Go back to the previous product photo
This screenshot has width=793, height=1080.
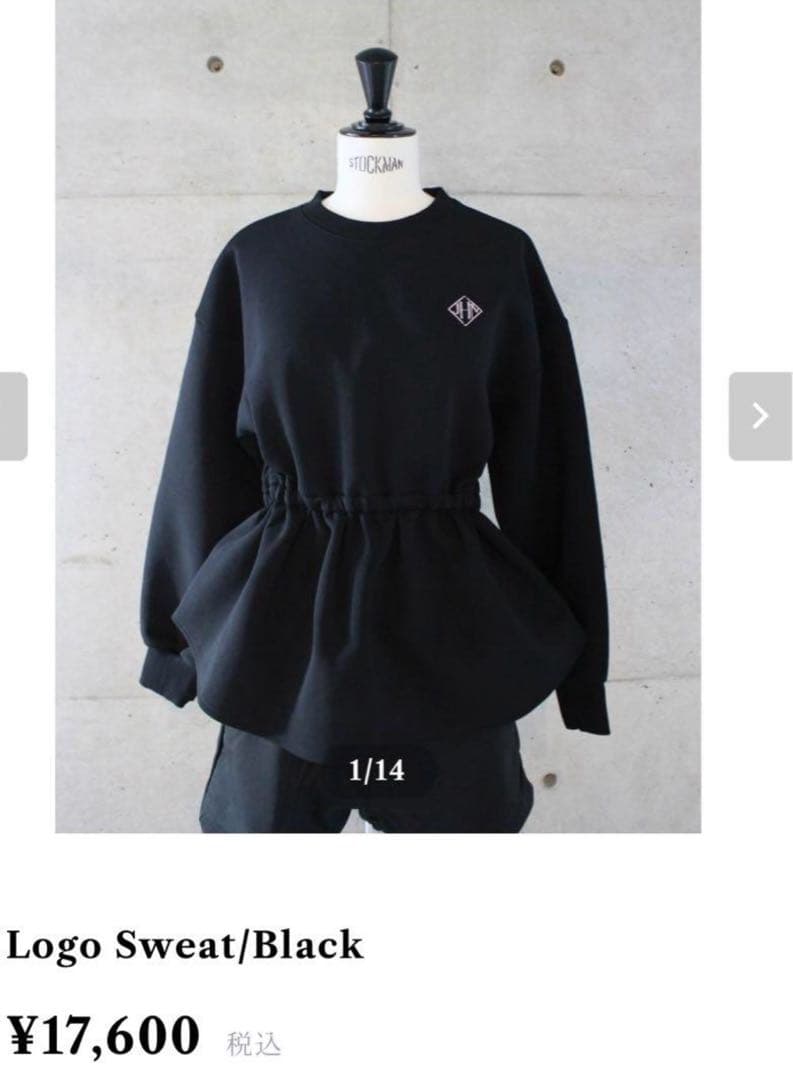[12, 416]
